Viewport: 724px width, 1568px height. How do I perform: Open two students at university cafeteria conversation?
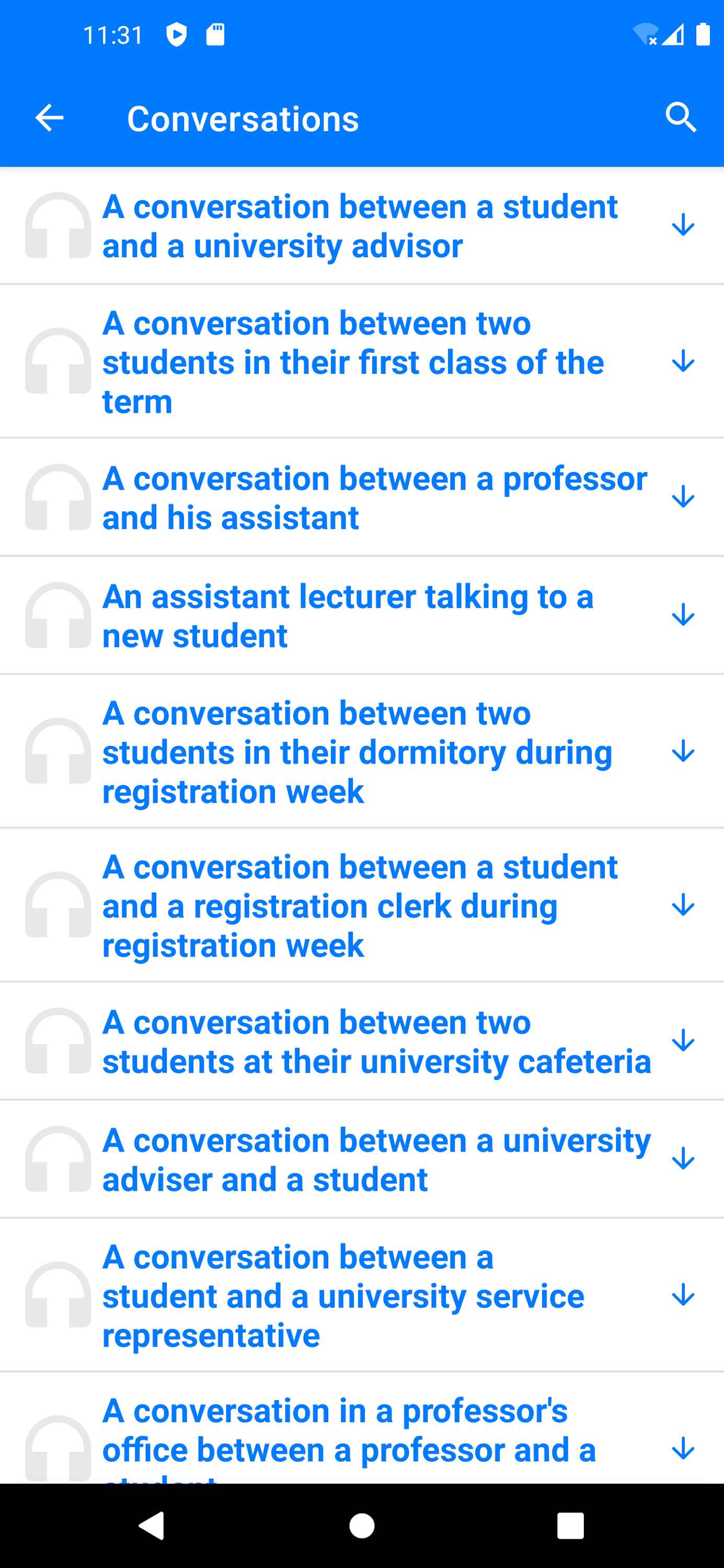click(376, 1042)
